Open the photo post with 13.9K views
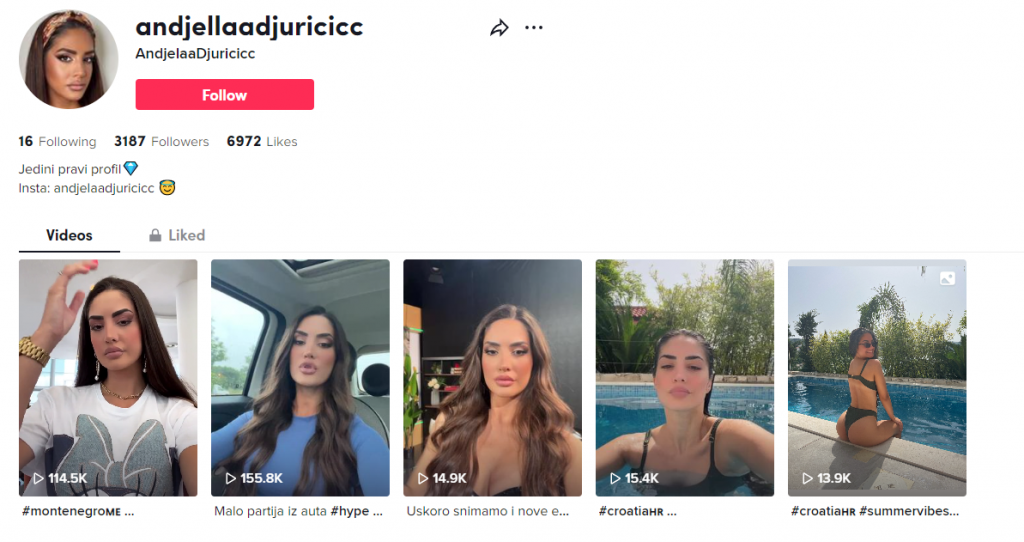Viewport: 1024px width, 542px height. pyautogui.click(x=877, y=378)
